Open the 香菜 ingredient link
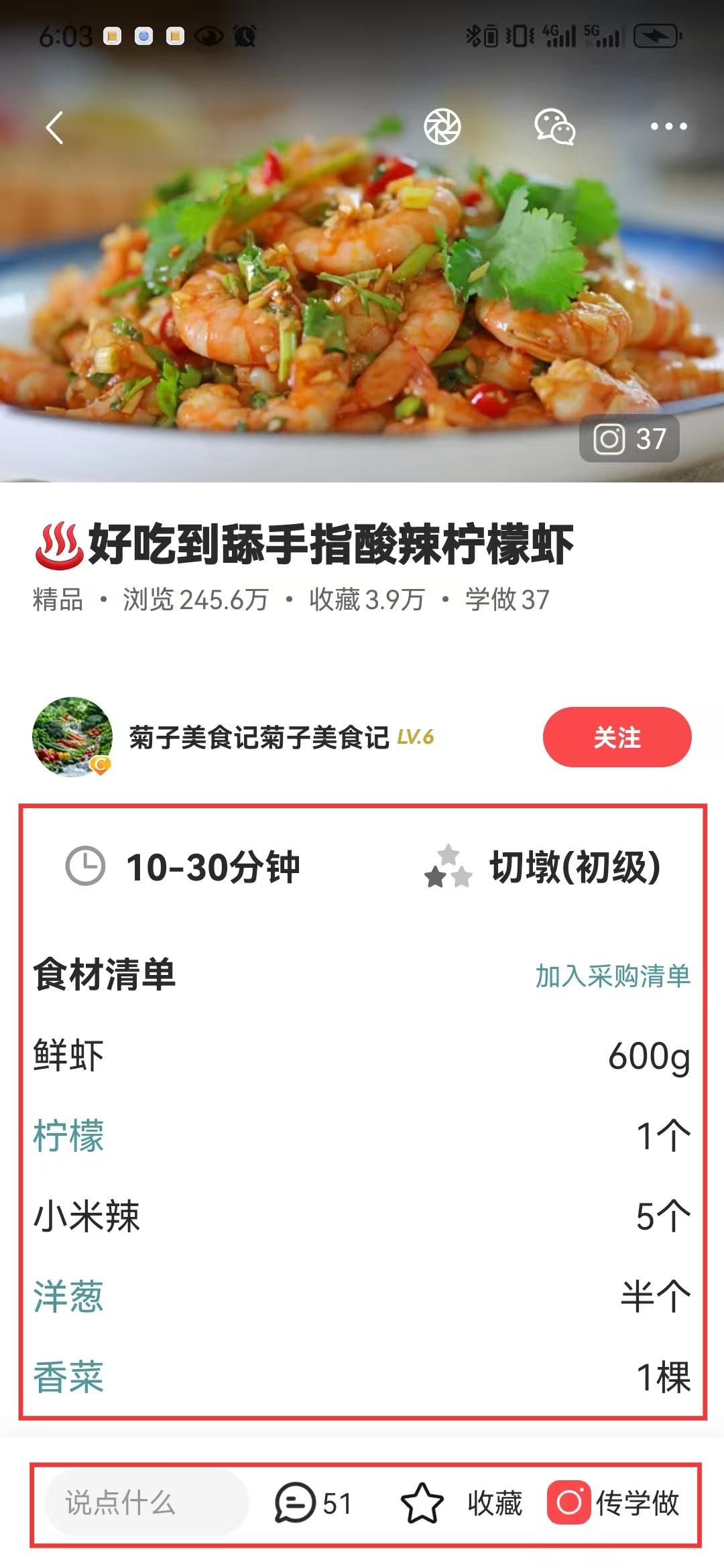Image resolution: width=724 pixels, height=1568 pixels. (x=68, y=1377)
